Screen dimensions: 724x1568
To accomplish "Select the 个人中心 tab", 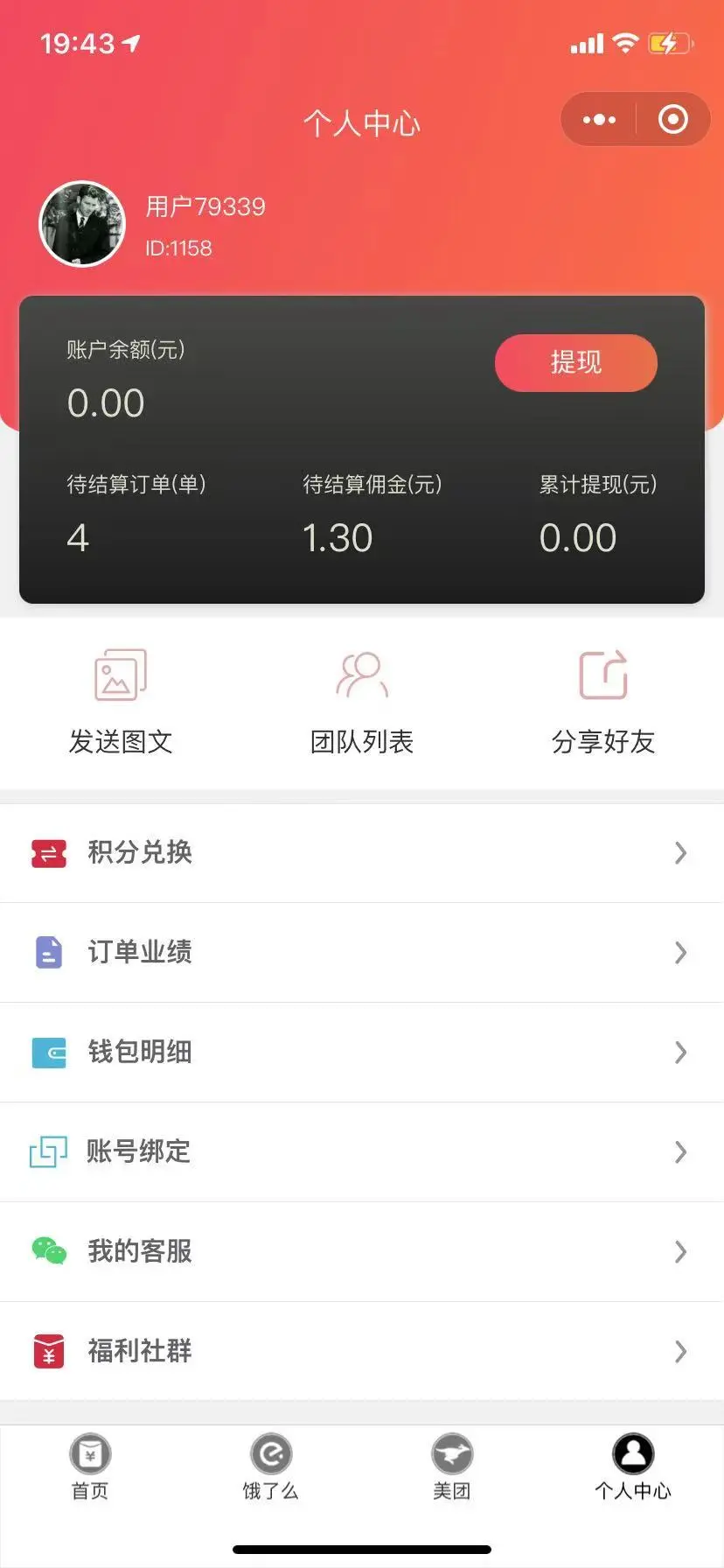I will pyautogui.click(x=633, y=1467).
